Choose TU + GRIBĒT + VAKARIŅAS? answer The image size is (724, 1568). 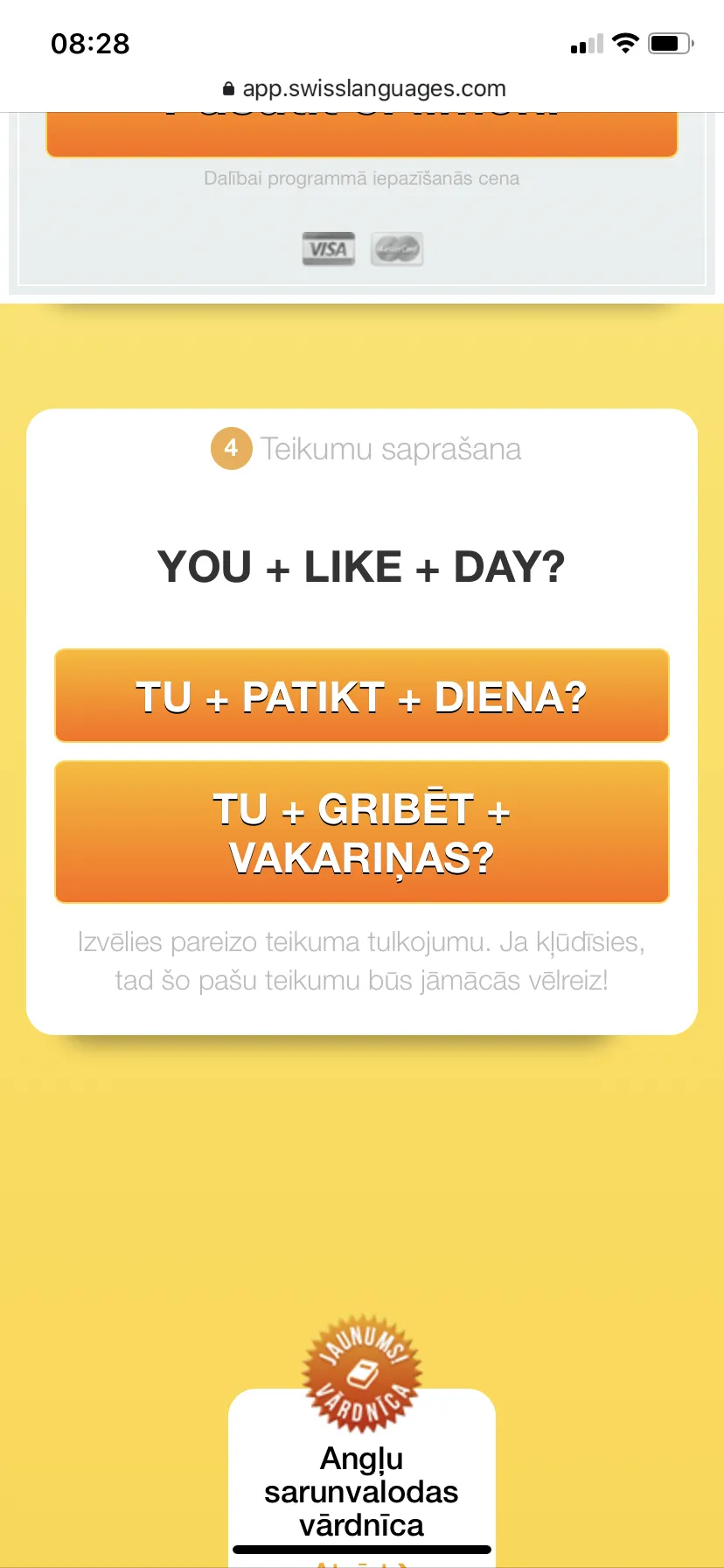coord(362,832)
